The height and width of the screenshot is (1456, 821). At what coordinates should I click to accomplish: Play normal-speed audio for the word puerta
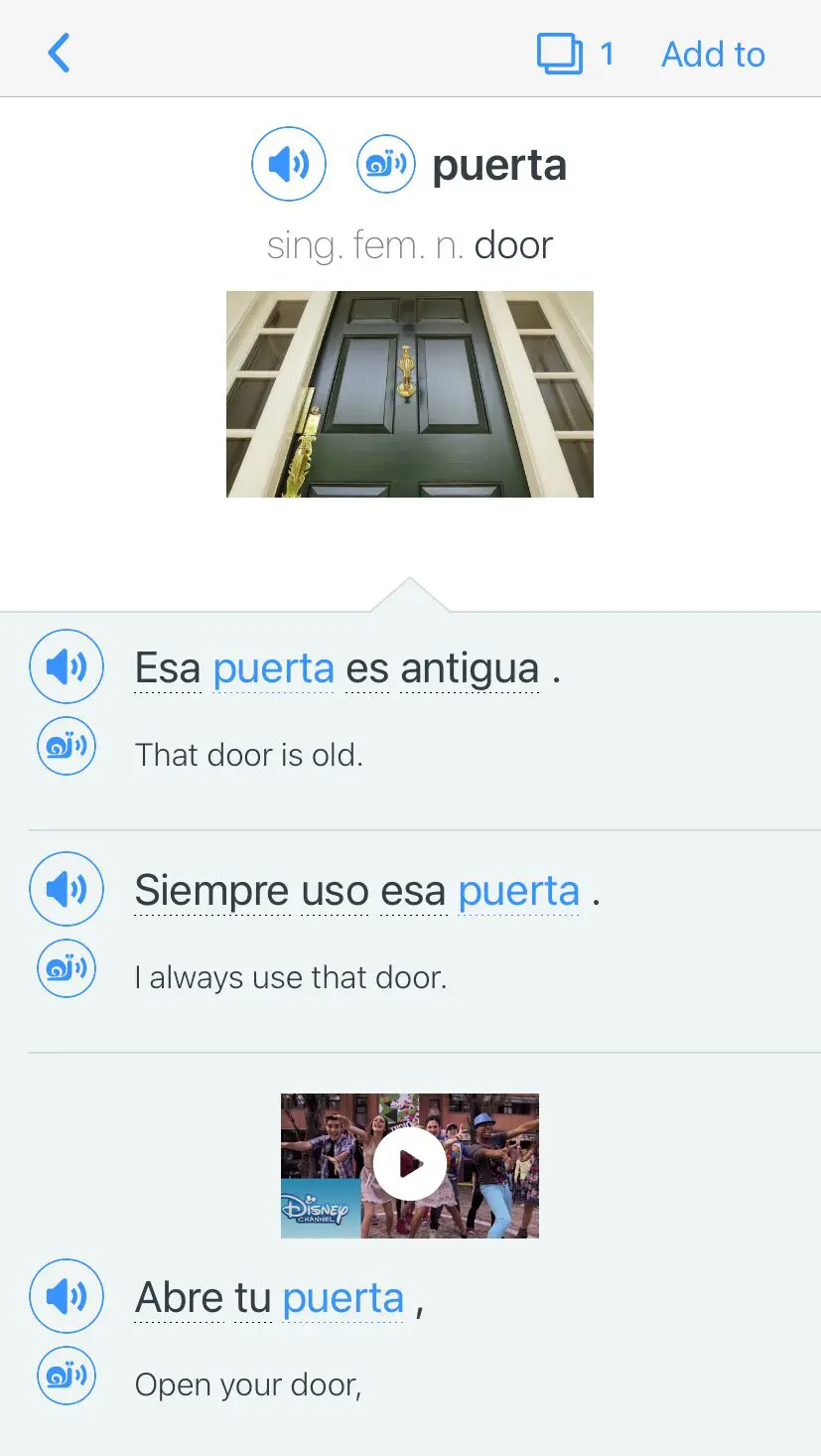click(289, 164)
